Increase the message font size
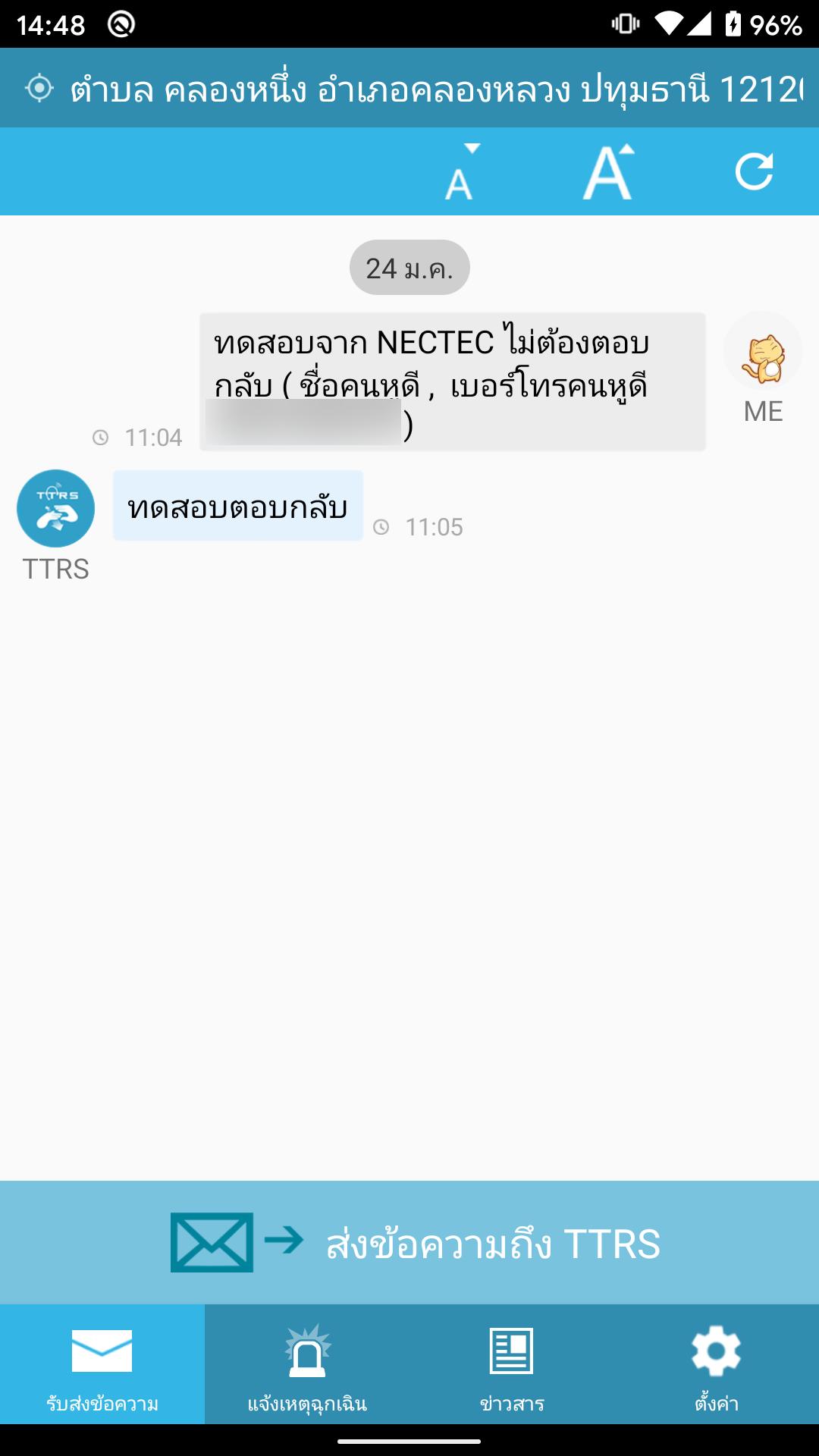This screenshot has width=819, height=1456. (608, 172)
